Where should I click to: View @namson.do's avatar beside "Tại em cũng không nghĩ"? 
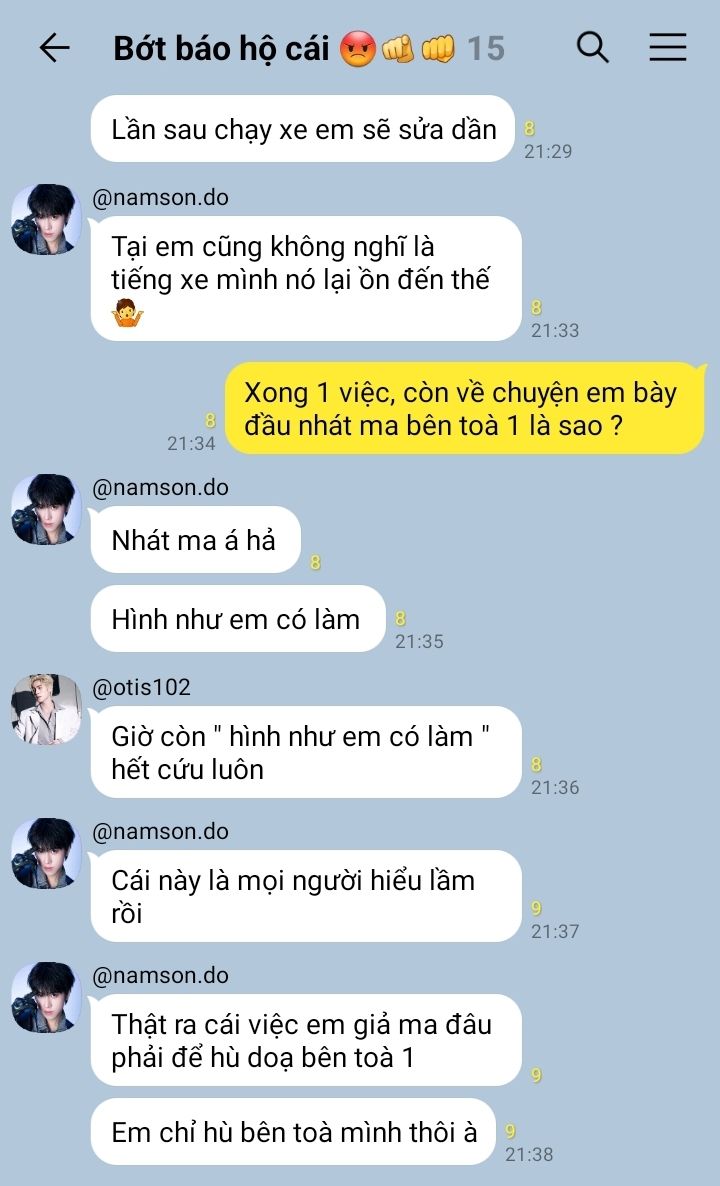click(x=46, y=219)
